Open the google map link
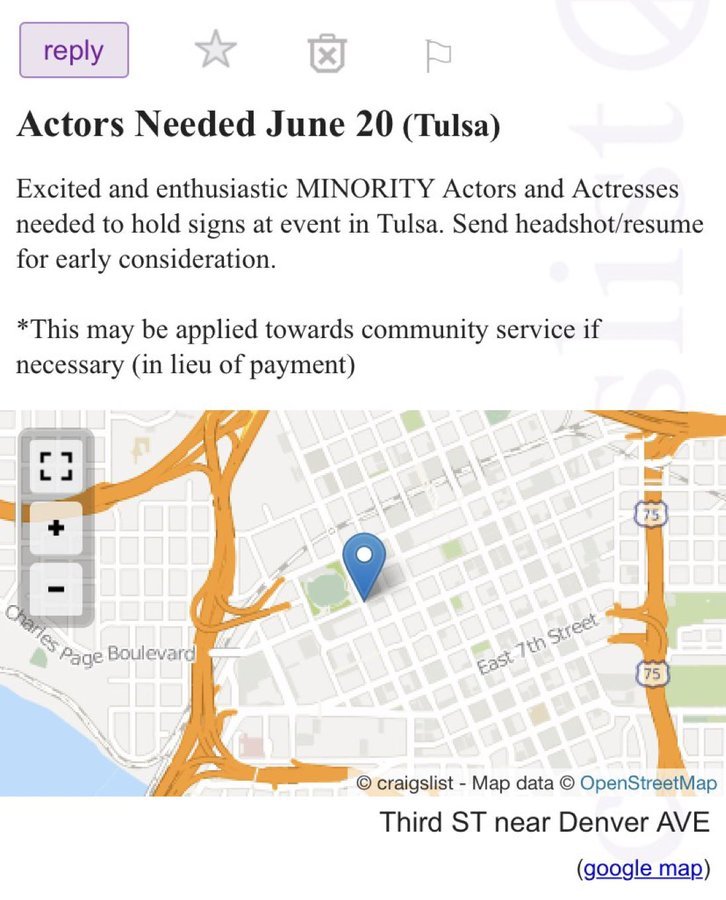The image size is (726, 900). click(x=643, y=868)
